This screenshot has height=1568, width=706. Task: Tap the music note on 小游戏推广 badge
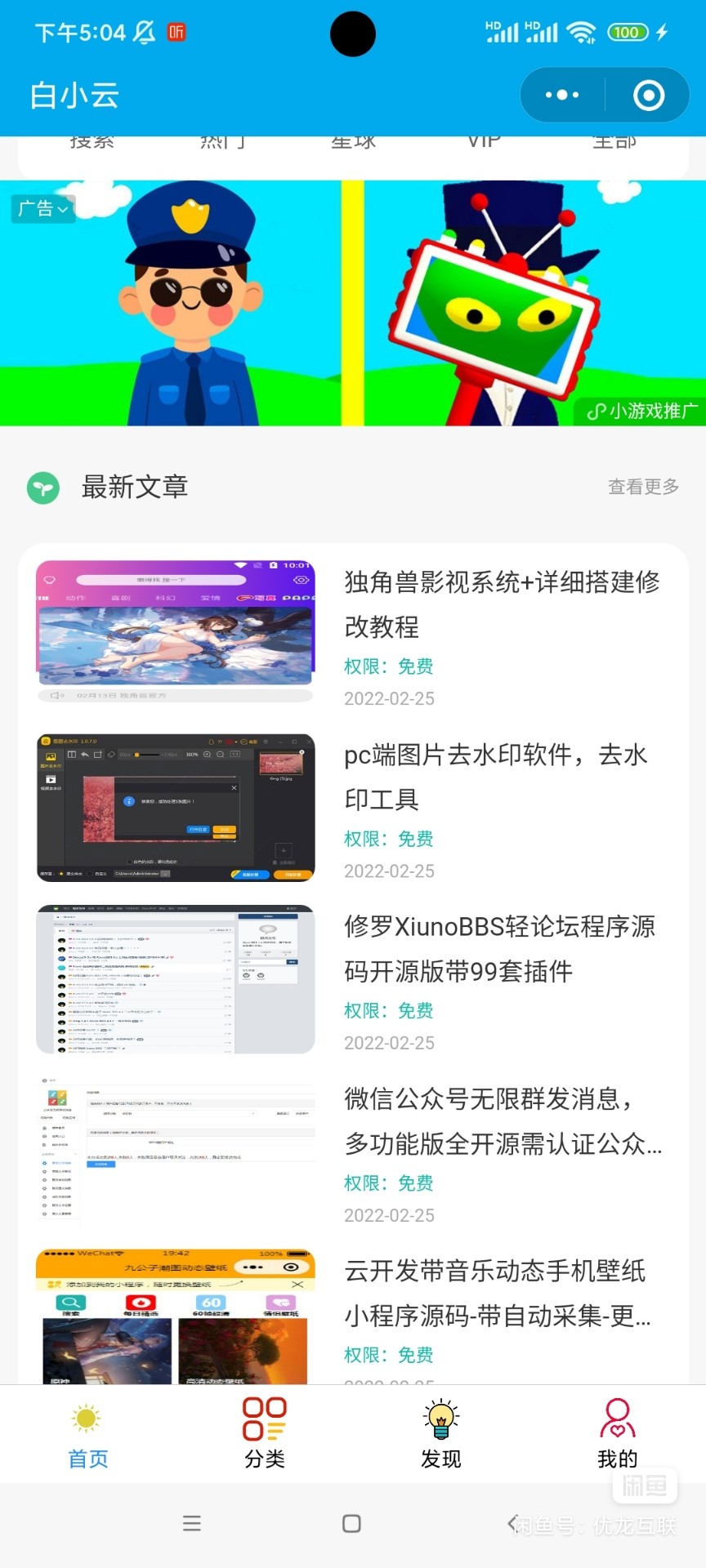[596, 411]
